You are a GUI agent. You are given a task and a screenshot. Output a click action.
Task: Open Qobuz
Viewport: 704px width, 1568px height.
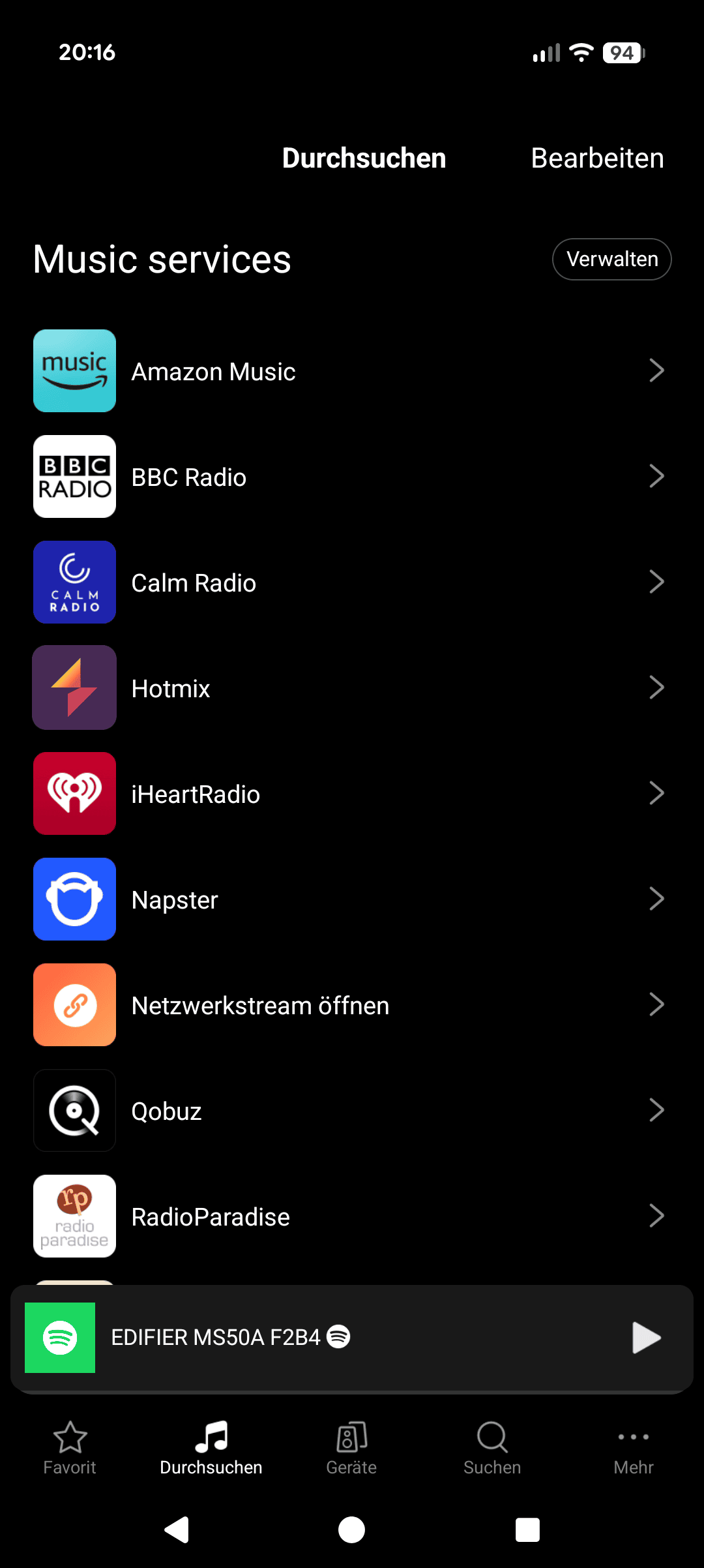coord(352,1111)
